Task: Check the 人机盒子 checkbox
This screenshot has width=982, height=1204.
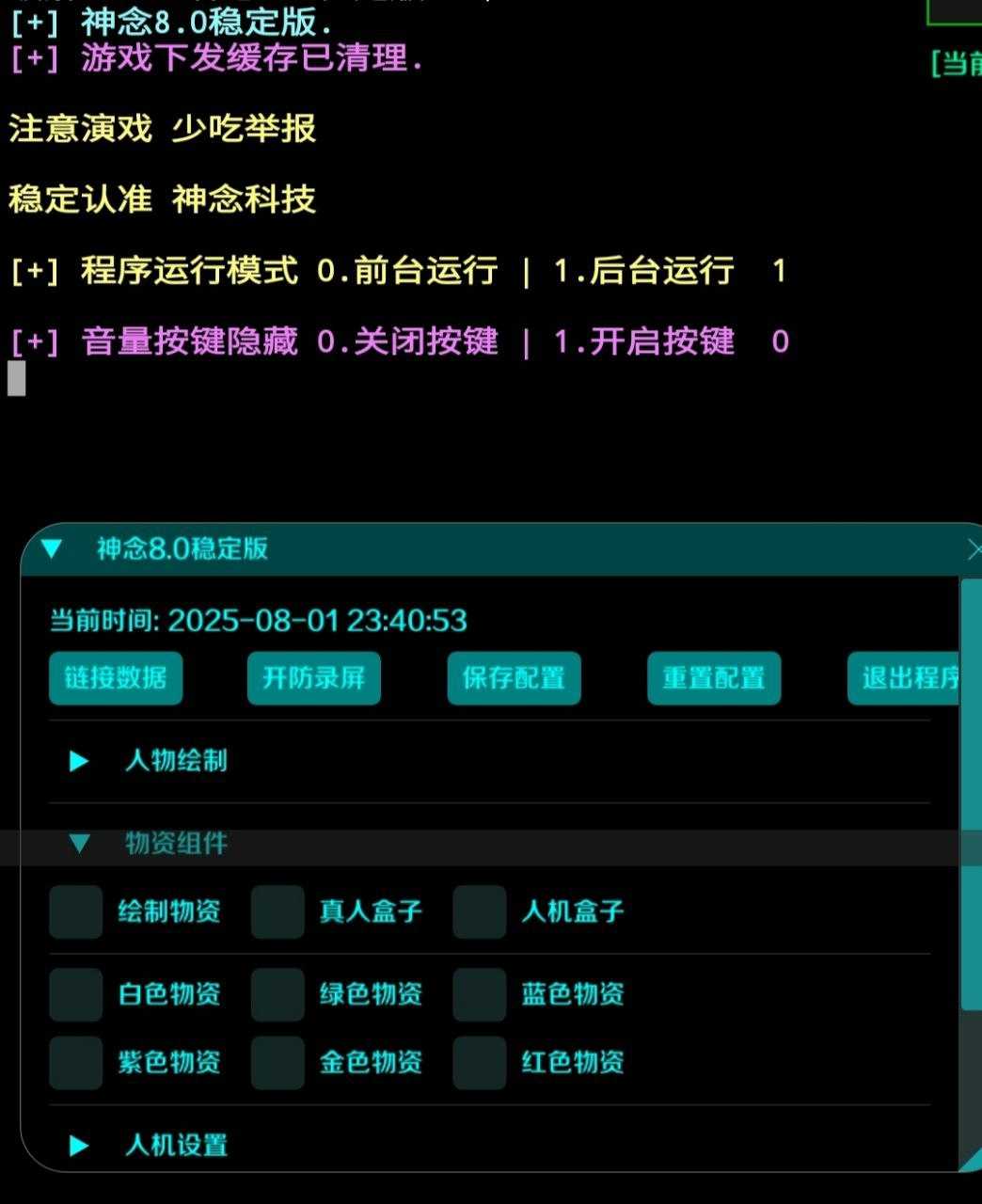Action: pos(480,912)
